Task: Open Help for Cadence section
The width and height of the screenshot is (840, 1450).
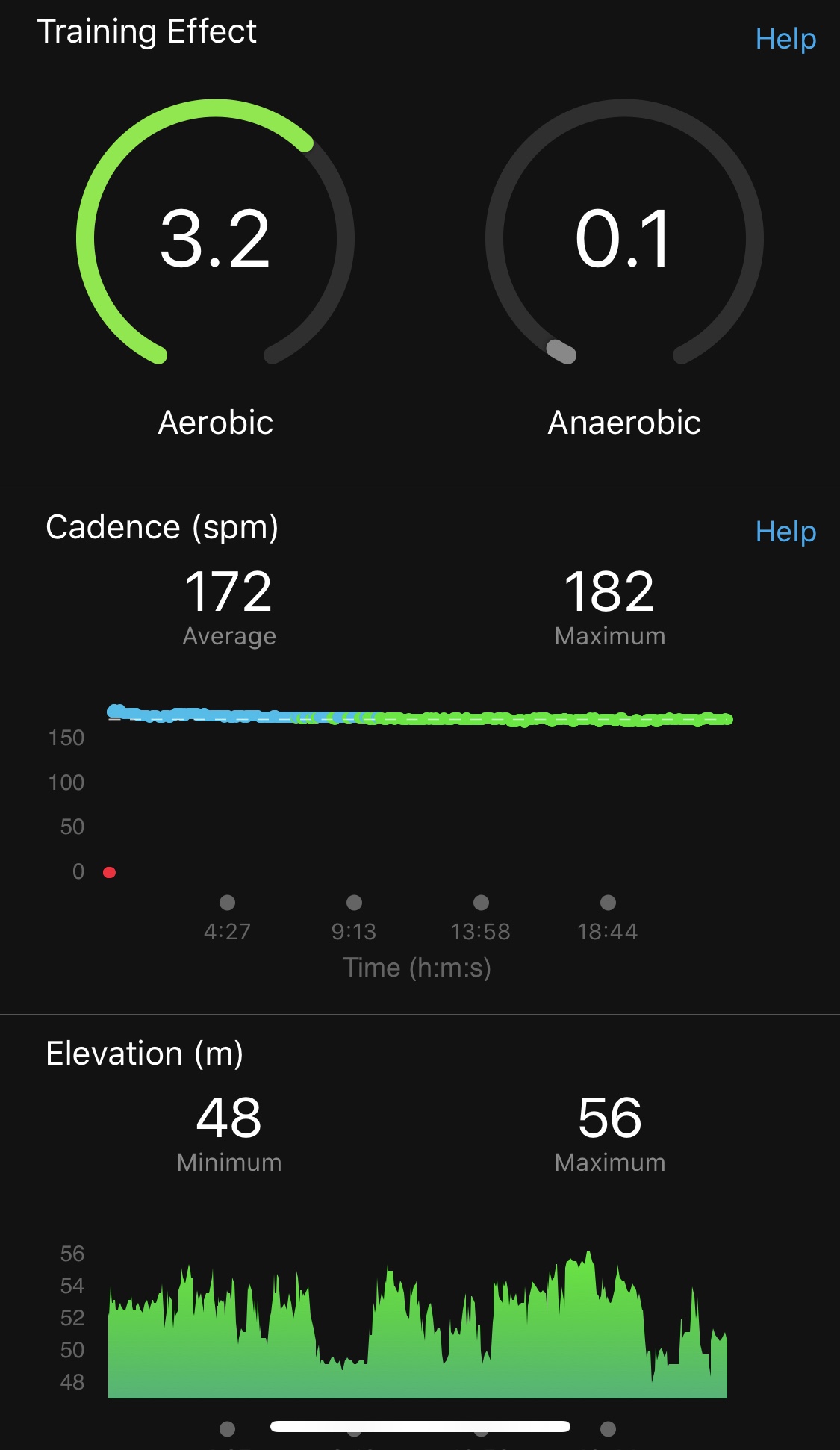Action: click(x=785, y=532)
